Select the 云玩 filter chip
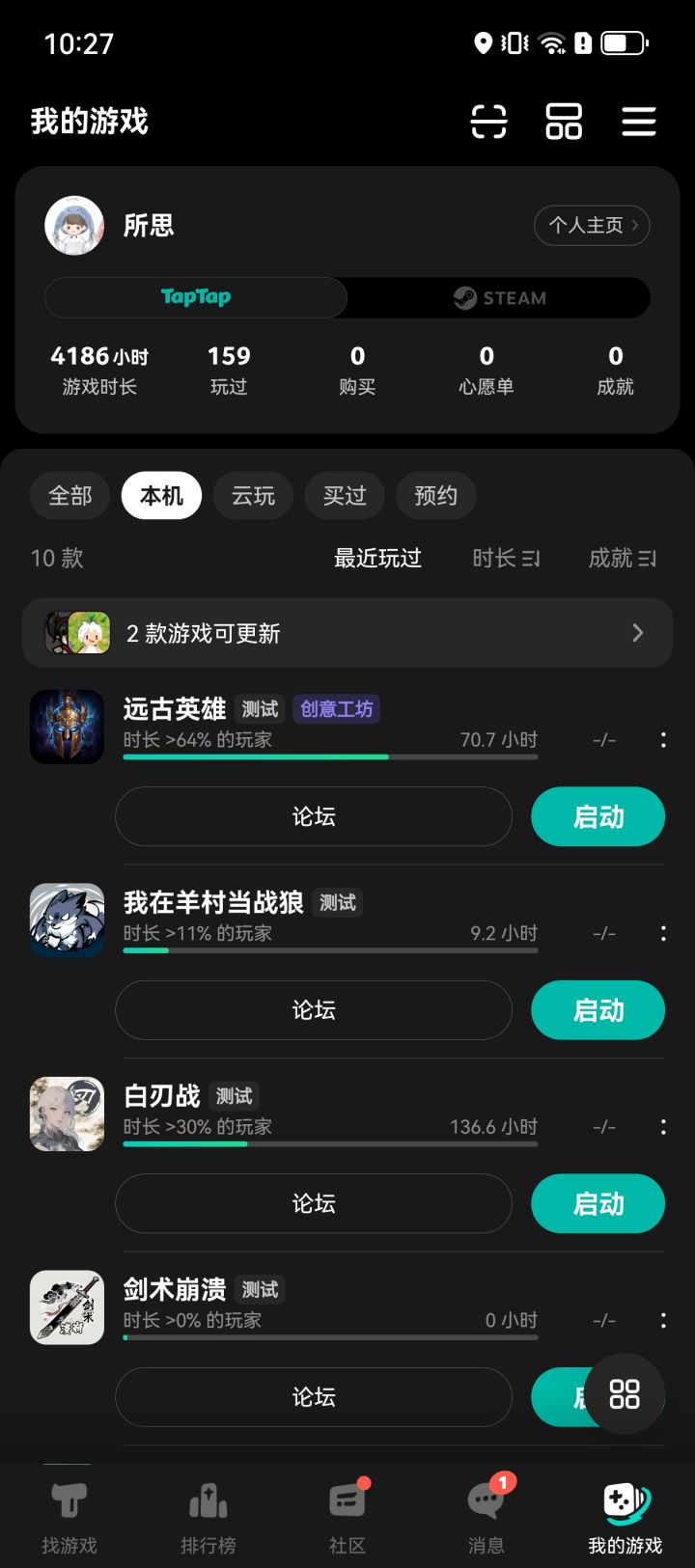The width and height of the screenshot is (695, 1568). tap(253, 496)
